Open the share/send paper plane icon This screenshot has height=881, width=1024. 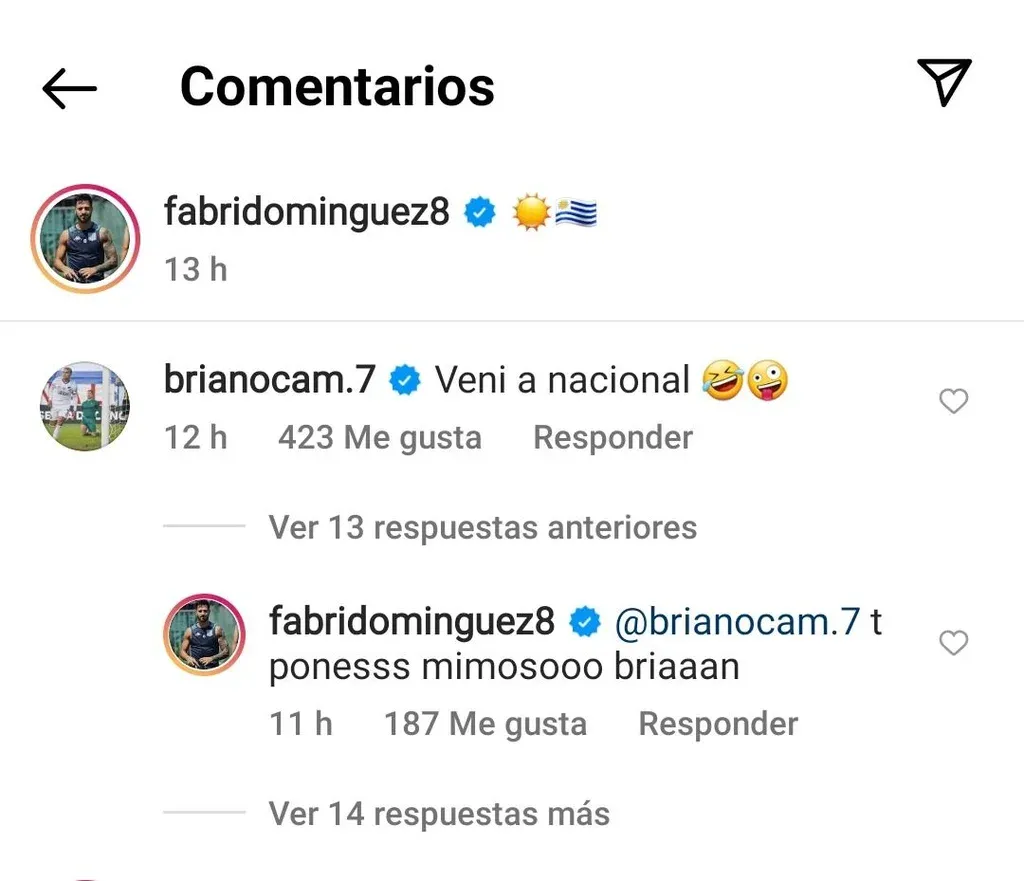pos(943,83)
